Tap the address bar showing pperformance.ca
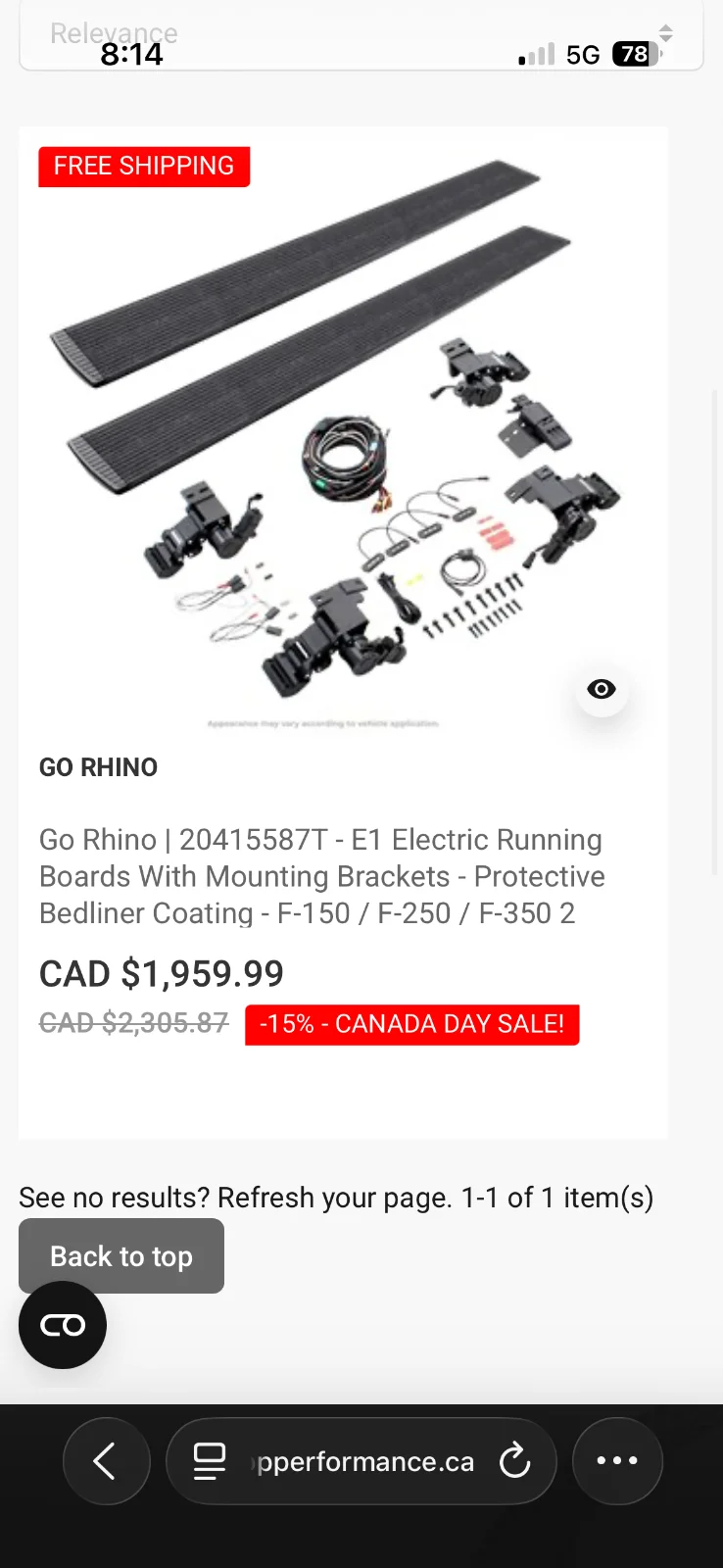The height and width of the screenshot is (1568, 723). [362, 1461]
